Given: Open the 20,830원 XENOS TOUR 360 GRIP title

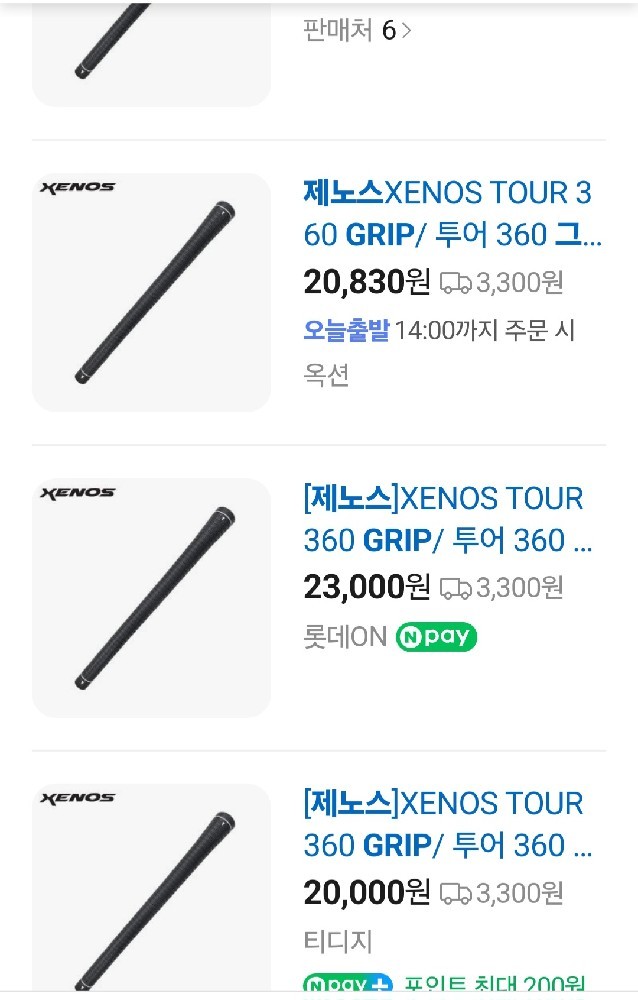Looking at the screenshot, I should point(452,214).
